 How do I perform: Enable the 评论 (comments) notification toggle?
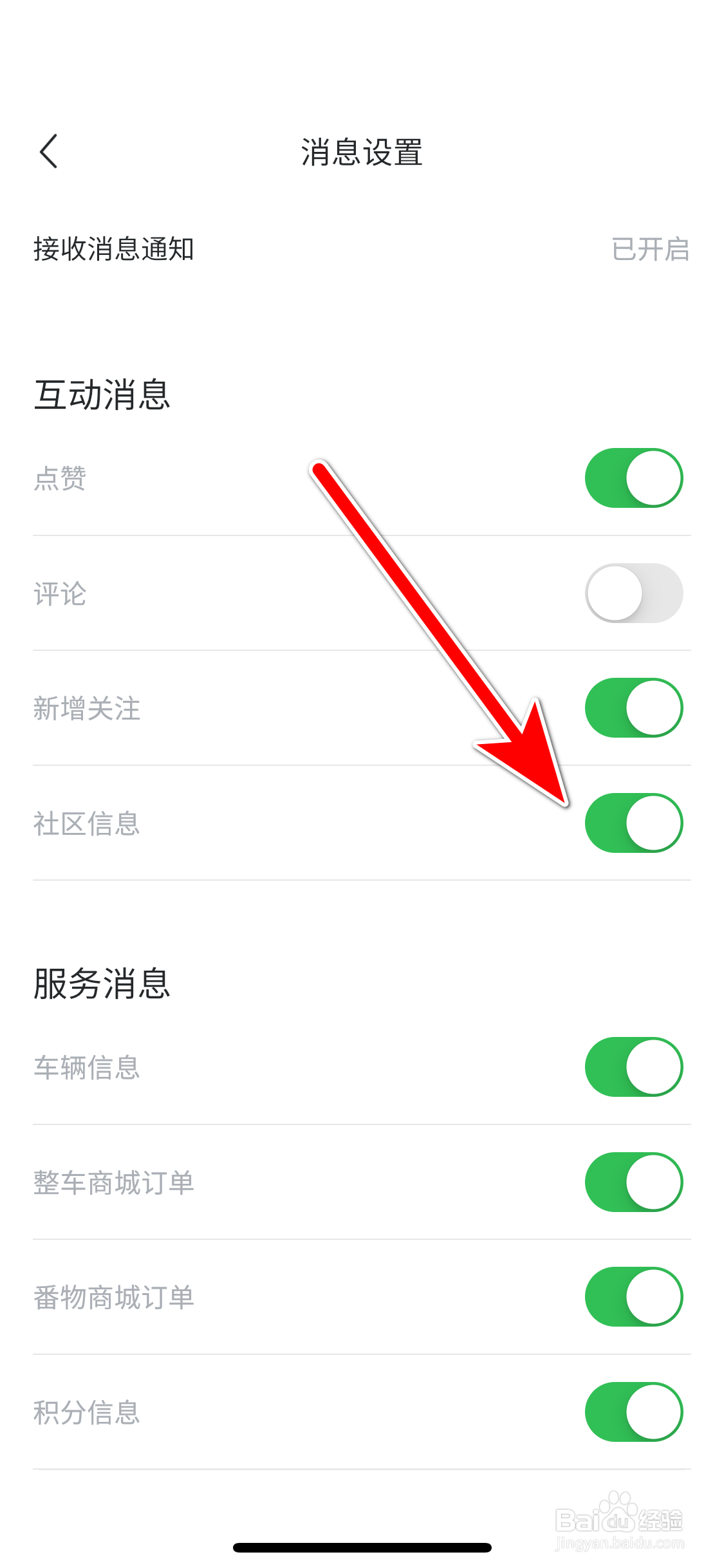click(x=634, y=593)
